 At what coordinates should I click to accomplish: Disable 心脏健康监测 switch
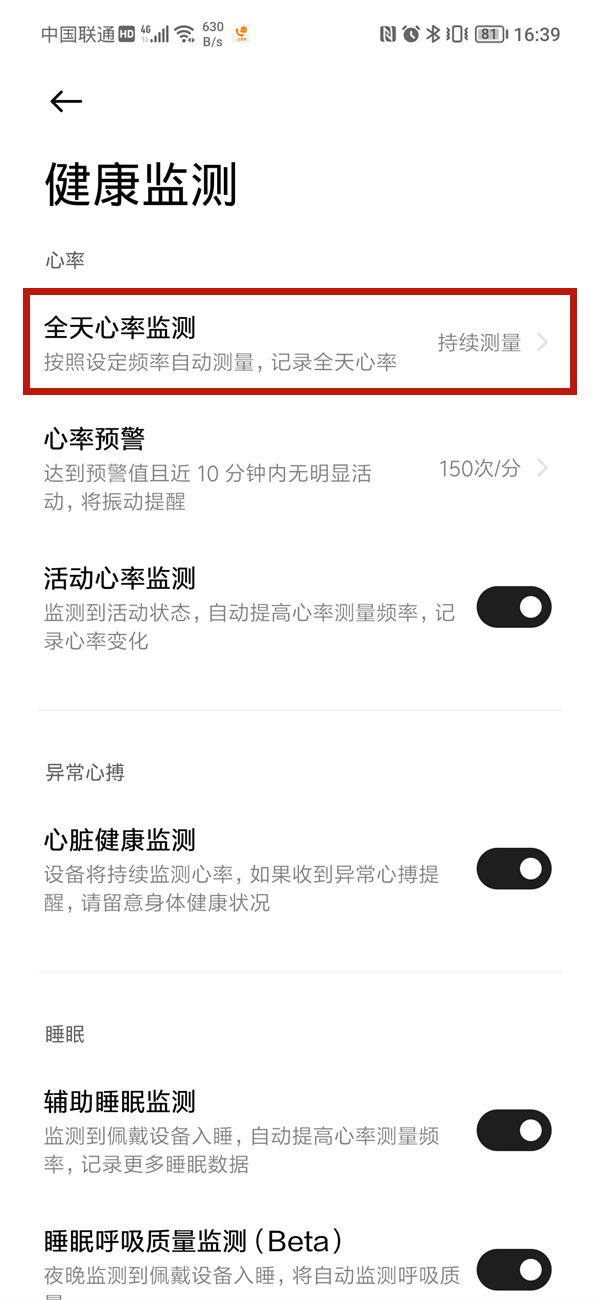pos(513,869)
